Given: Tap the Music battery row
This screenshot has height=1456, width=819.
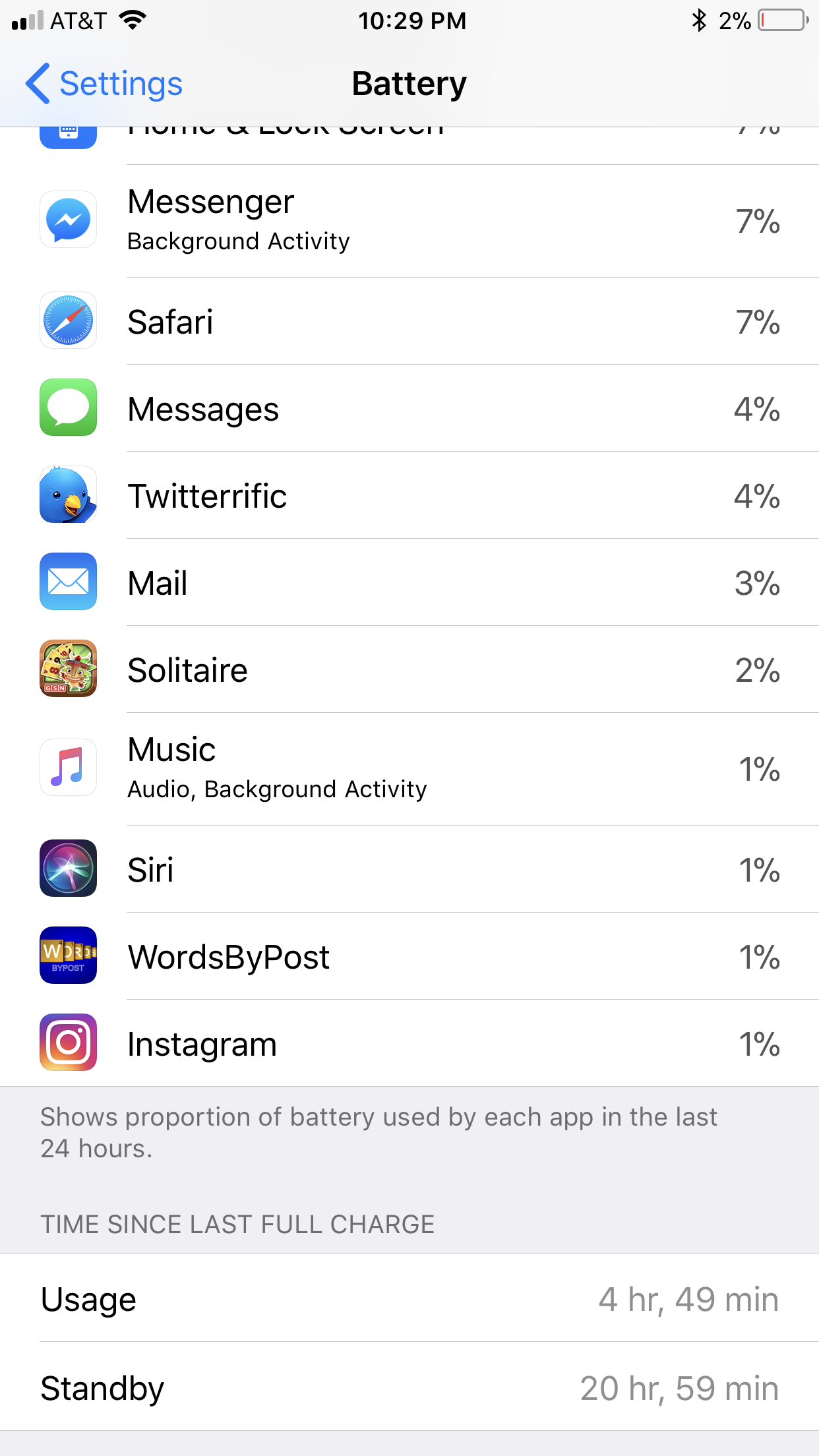Looking at the screenshot, I should [x=409, y=769].
